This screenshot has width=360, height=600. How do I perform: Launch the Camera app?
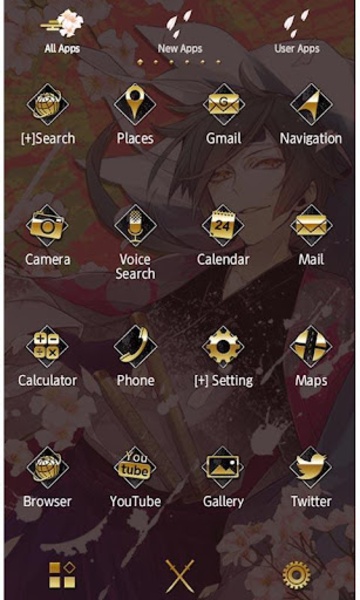pyautogui.click(x=47, y=235)
